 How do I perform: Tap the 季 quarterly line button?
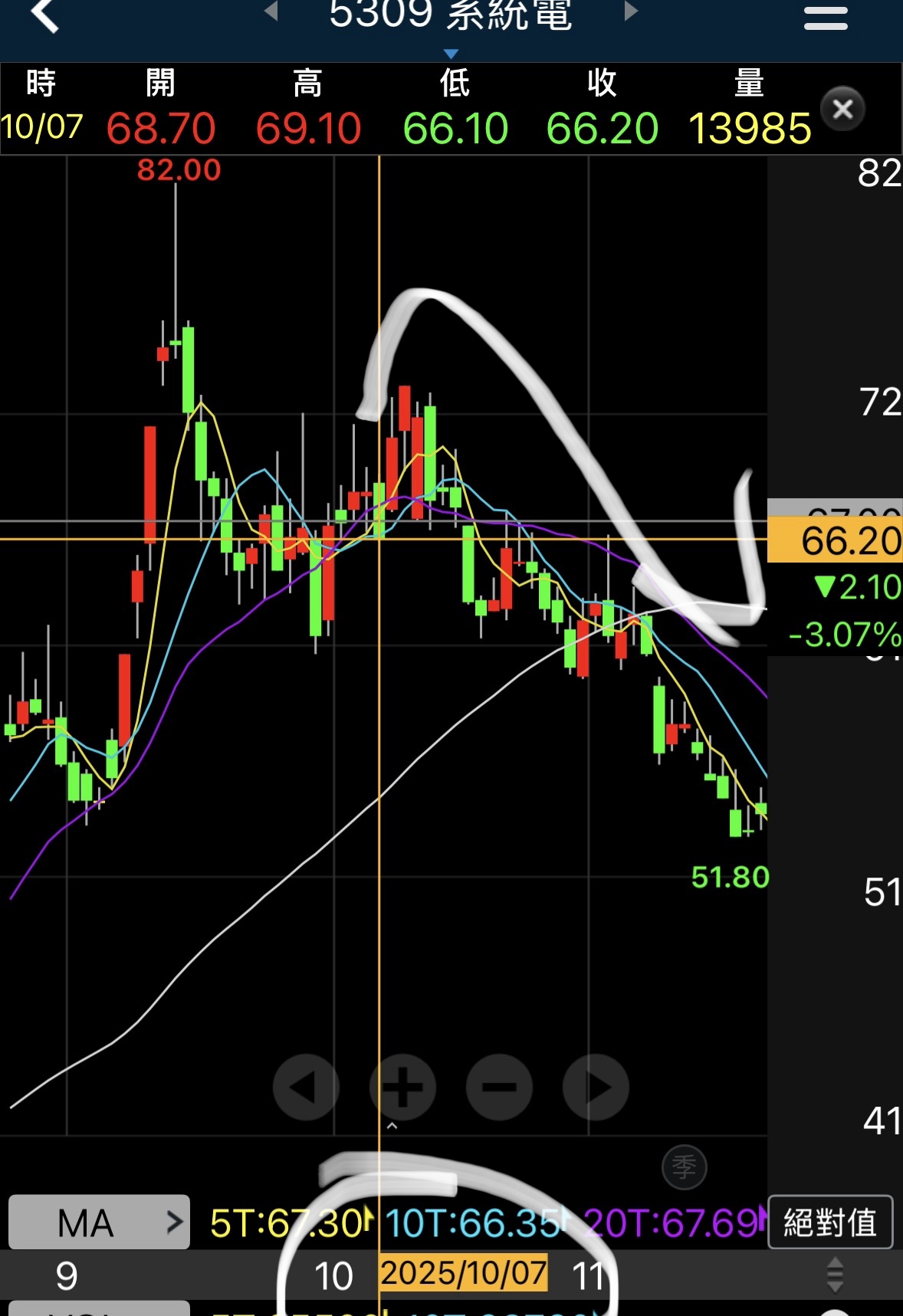click(684, 1167)
